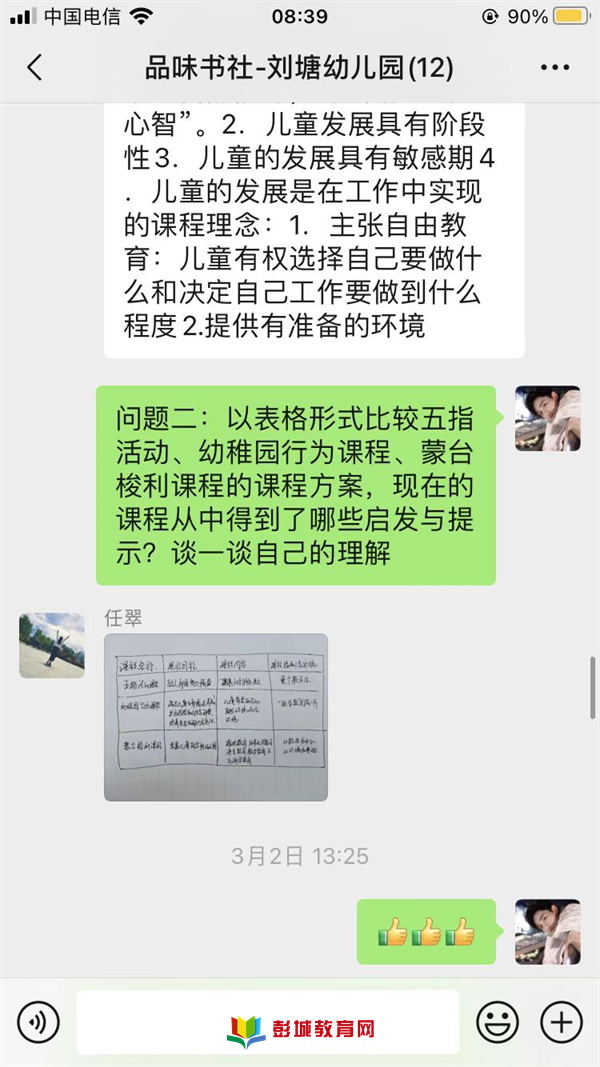The width and height of the screenshot is (600, 1067).
Task: Open the plus attachment menu
Action: coord(560,1021)
